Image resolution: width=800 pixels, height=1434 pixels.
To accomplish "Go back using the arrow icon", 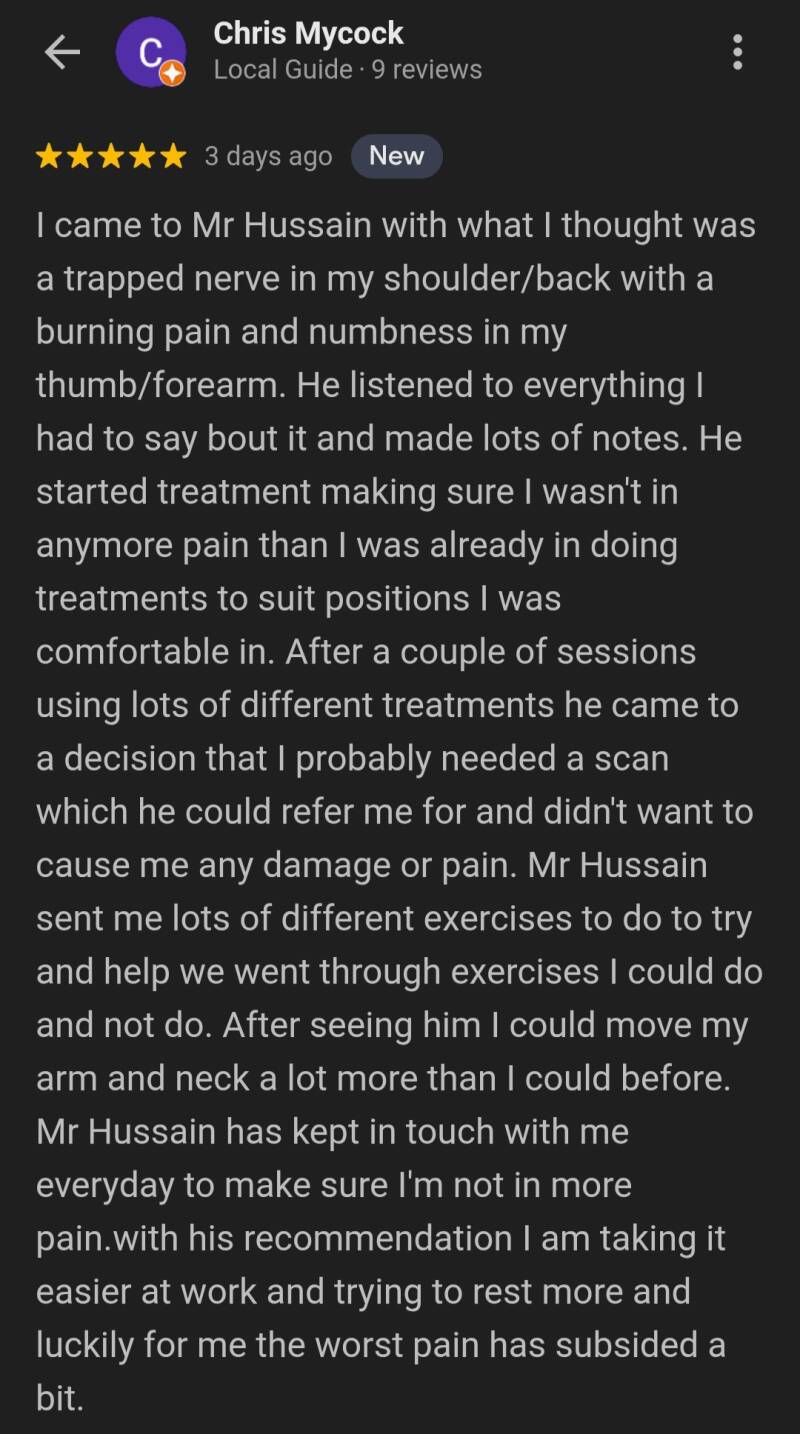I will 62,52.
